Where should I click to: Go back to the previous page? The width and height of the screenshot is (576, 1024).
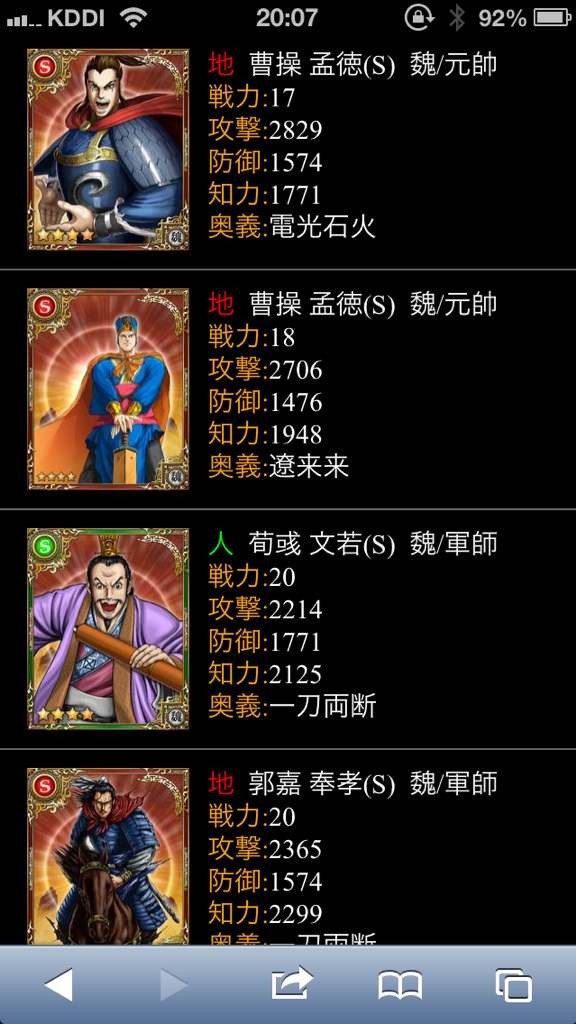point(59,985)
